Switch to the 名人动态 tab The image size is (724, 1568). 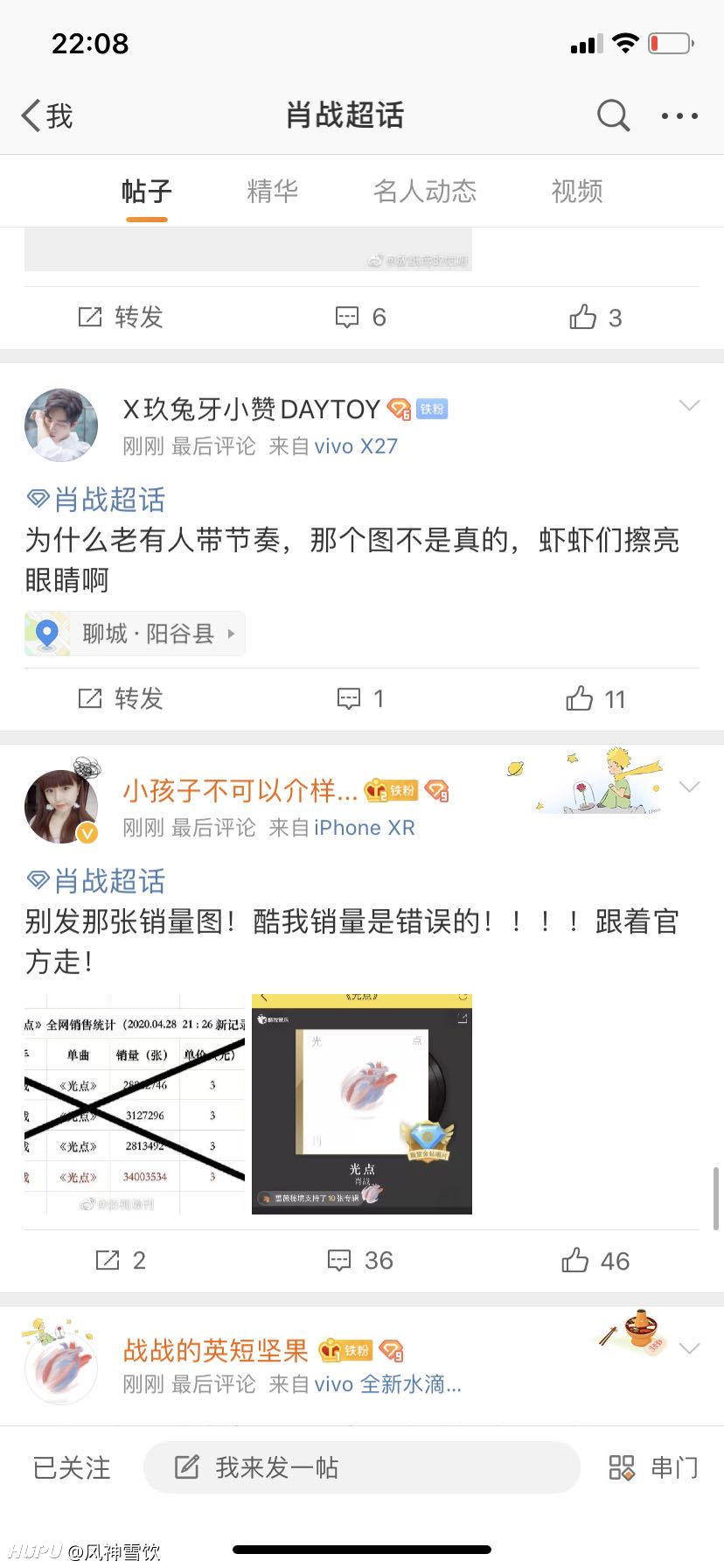(x=425, y=191)
